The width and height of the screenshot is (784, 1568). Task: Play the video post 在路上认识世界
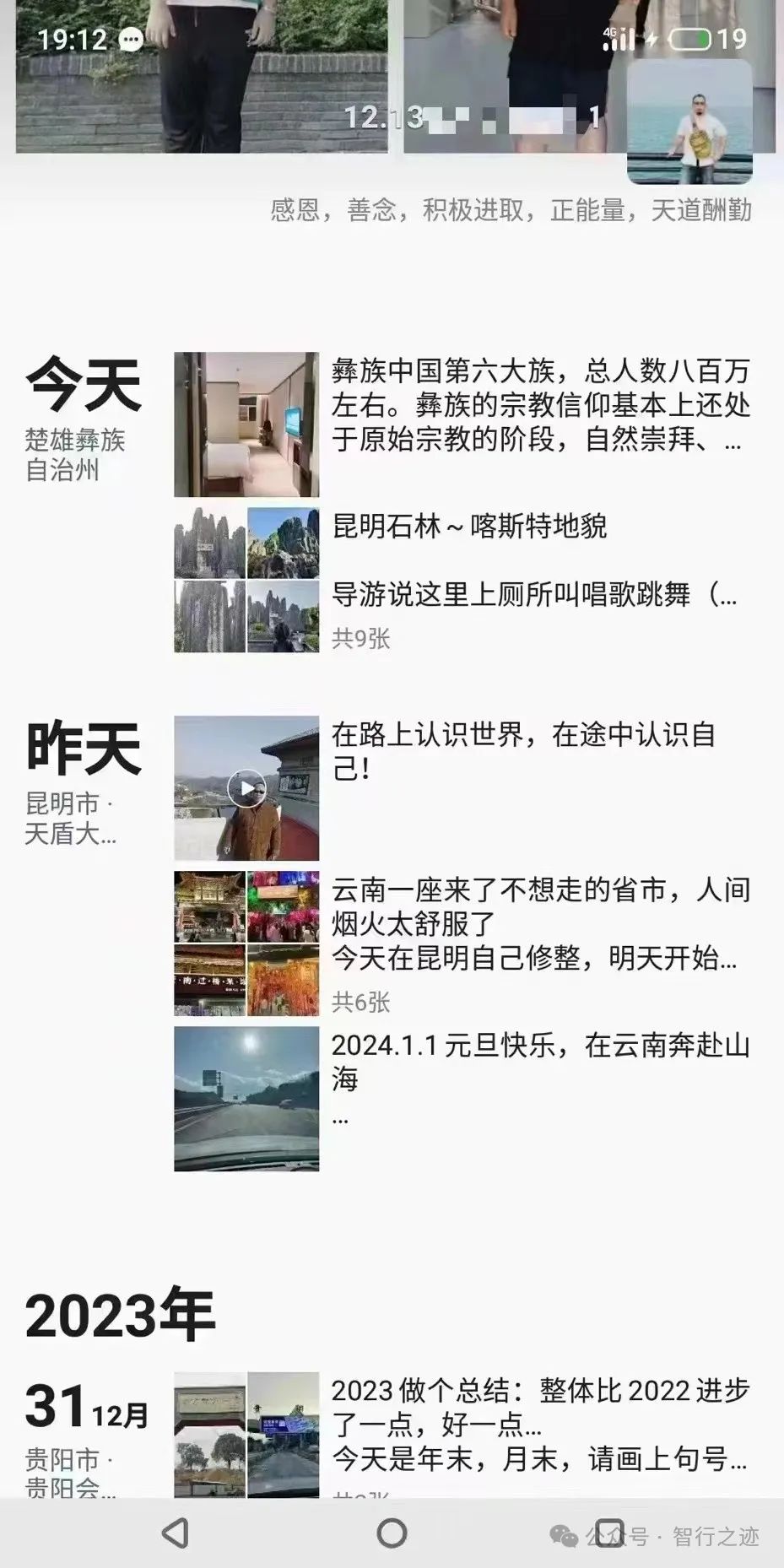(246, 788)
